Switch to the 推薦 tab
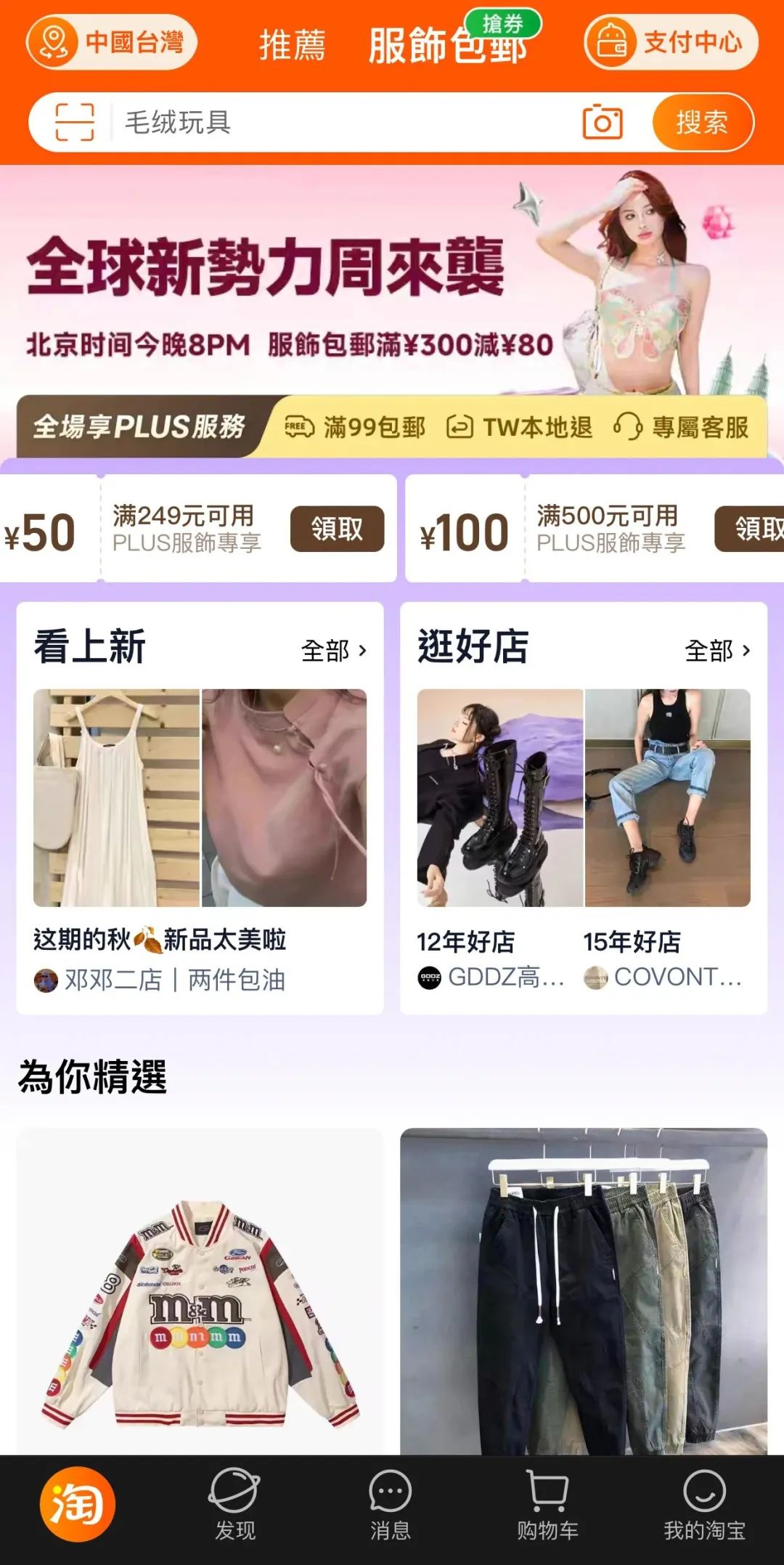Viewport: 784px width, 1565px height. tap(293, 45)
